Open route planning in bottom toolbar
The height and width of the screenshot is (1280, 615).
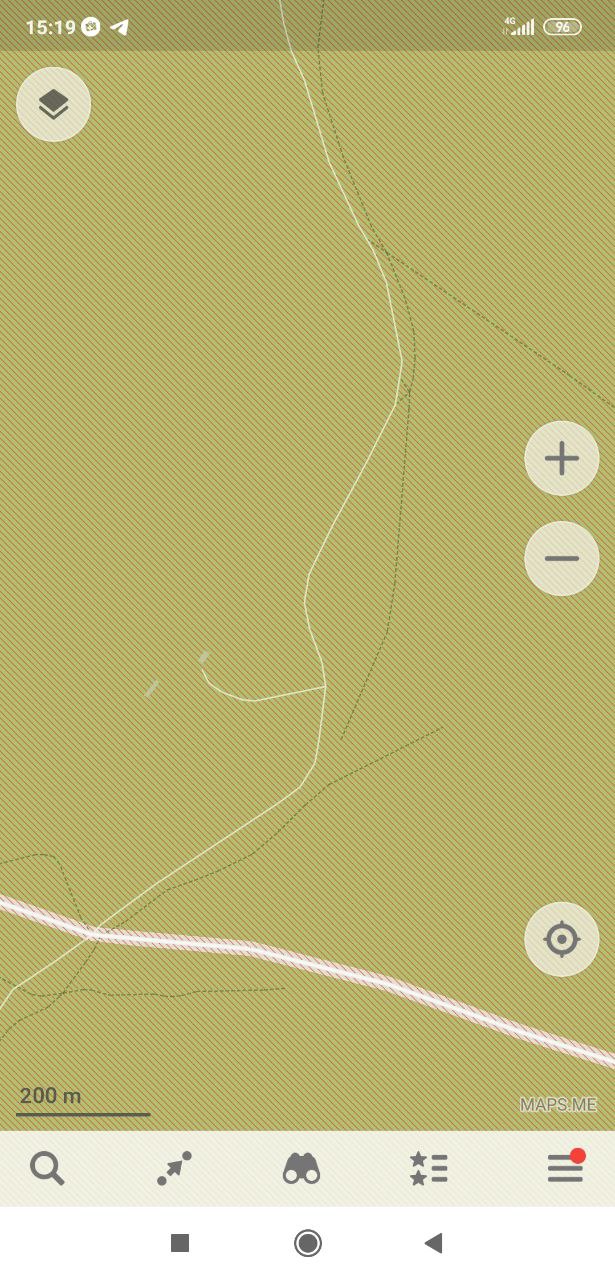click(x=174, y=1168)
